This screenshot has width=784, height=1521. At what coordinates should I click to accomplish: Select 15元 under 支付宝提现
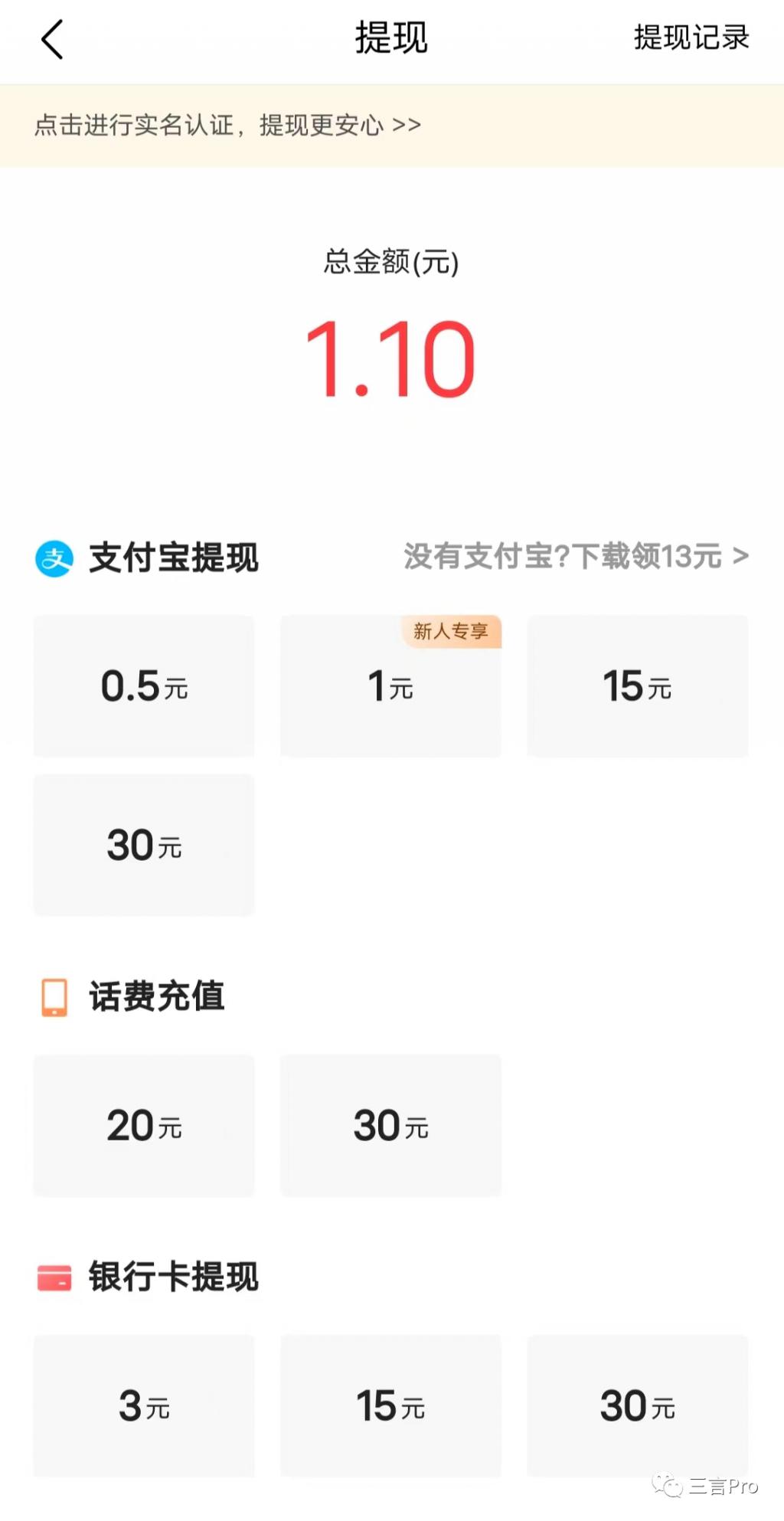[x=637, y=685]
